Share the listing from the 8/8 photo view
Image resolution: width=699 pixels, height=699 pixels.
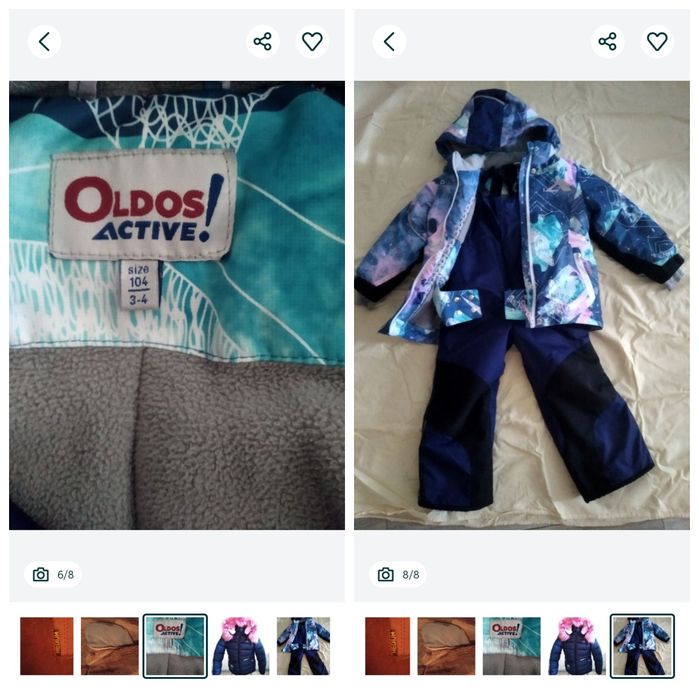pyautogui.click(x=607, y=41)
